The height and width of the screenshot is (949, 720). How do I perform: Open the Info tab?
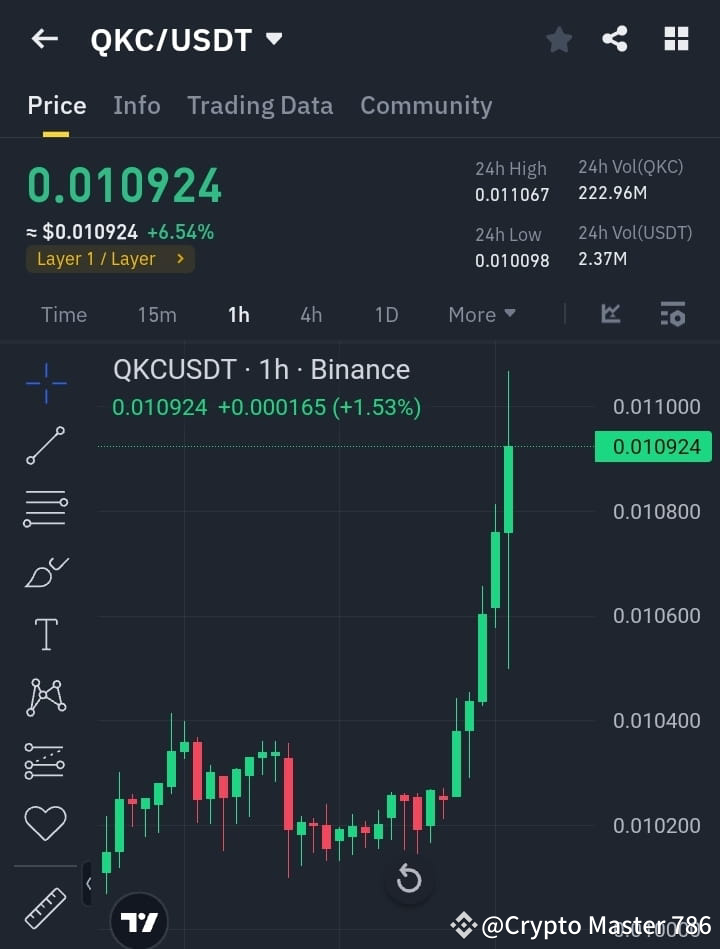pos(136,105)
